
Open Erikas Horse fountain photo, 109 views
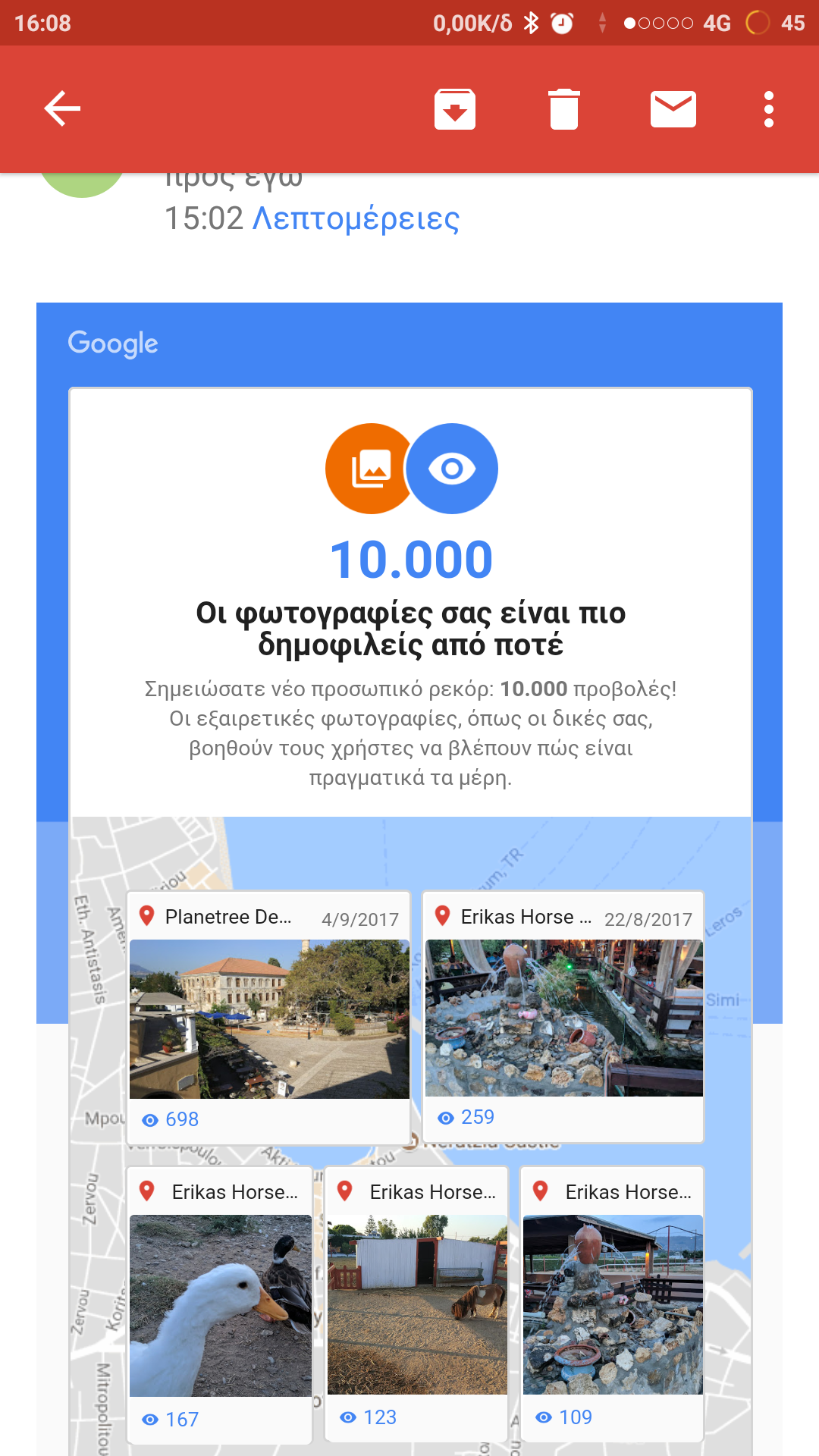(613, 1304)
